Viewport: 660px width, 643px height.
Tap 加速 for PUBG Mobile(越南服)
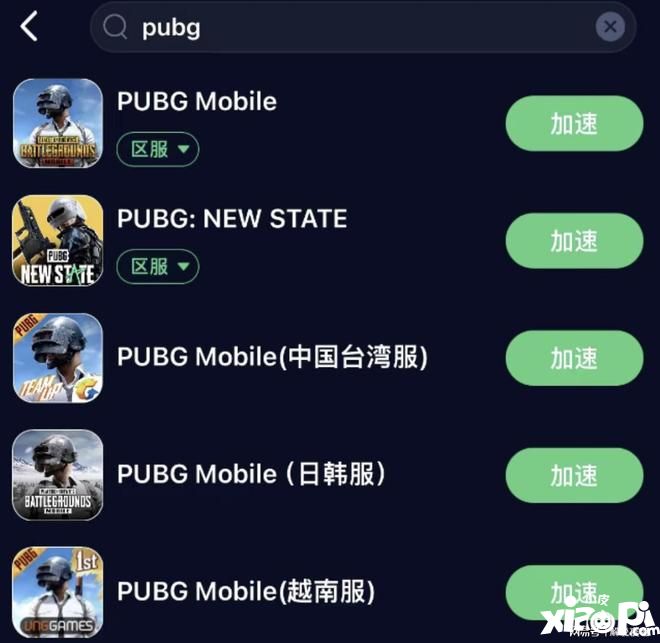coord(574,590)
